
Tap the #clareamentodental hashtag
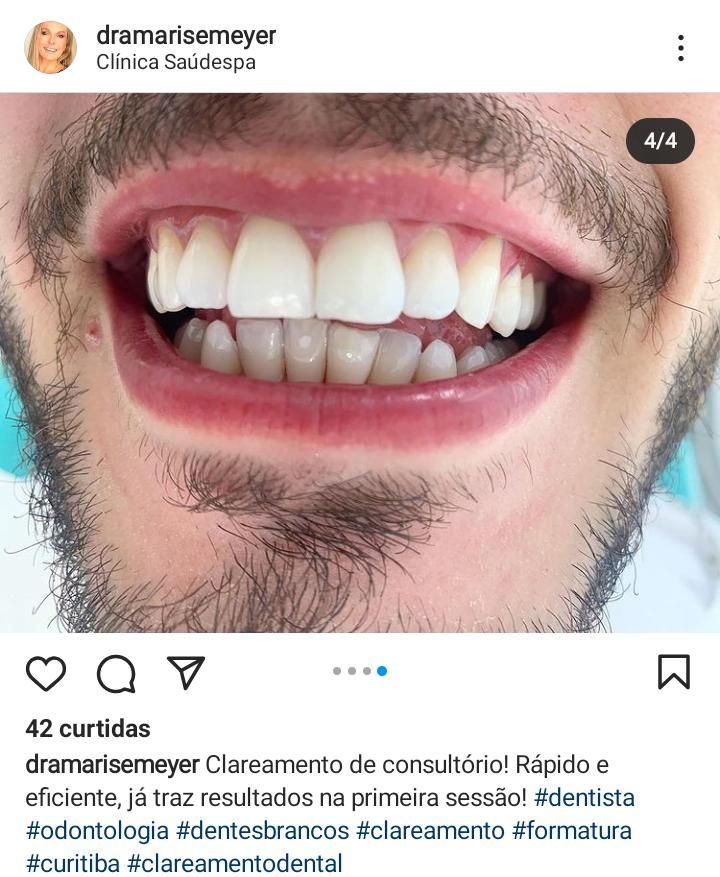tap(235, 863)
